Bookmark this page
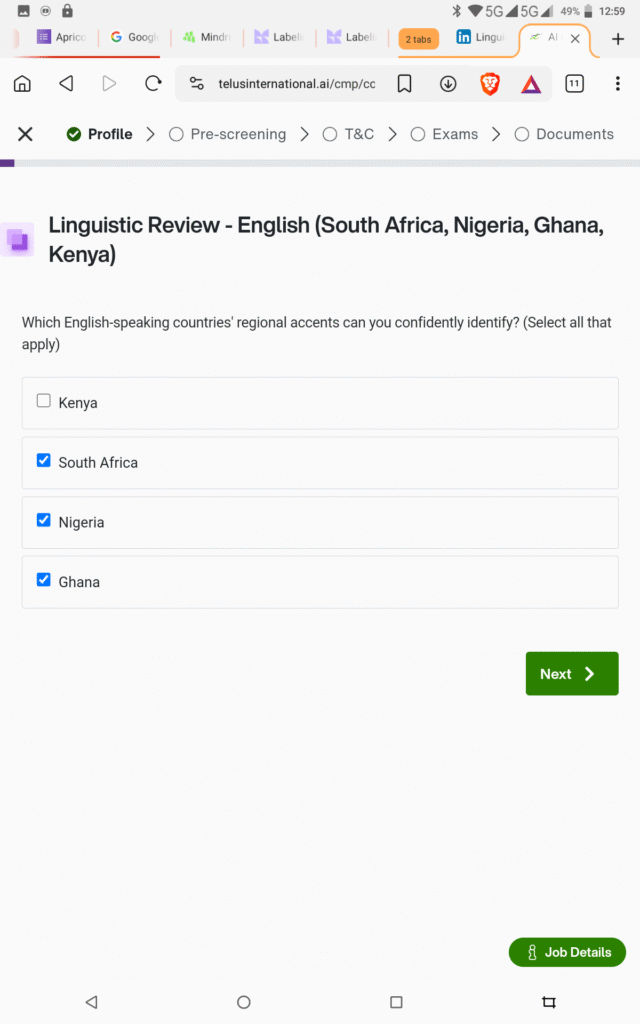 pos(404,84)
